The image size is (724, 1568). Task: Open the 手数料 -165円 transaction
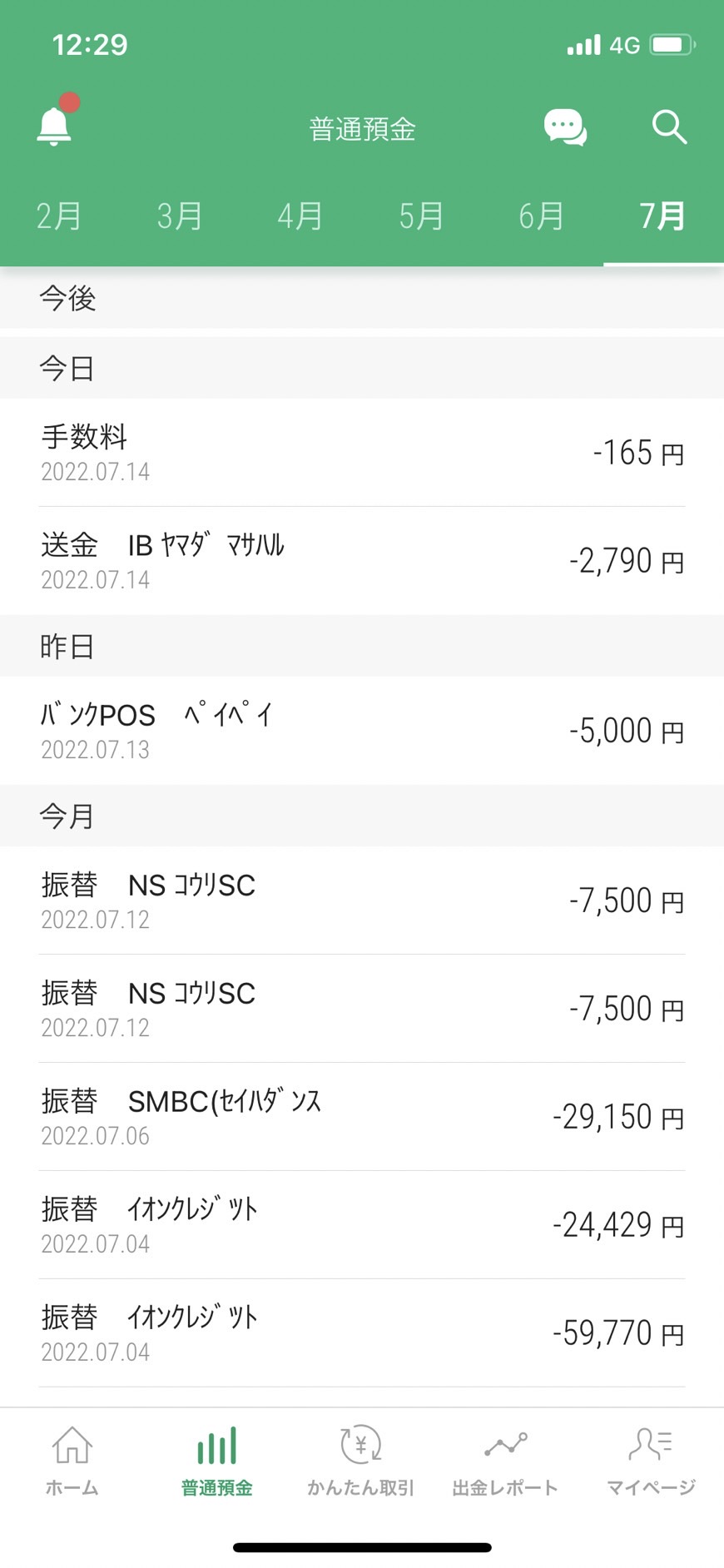(362, 453)
